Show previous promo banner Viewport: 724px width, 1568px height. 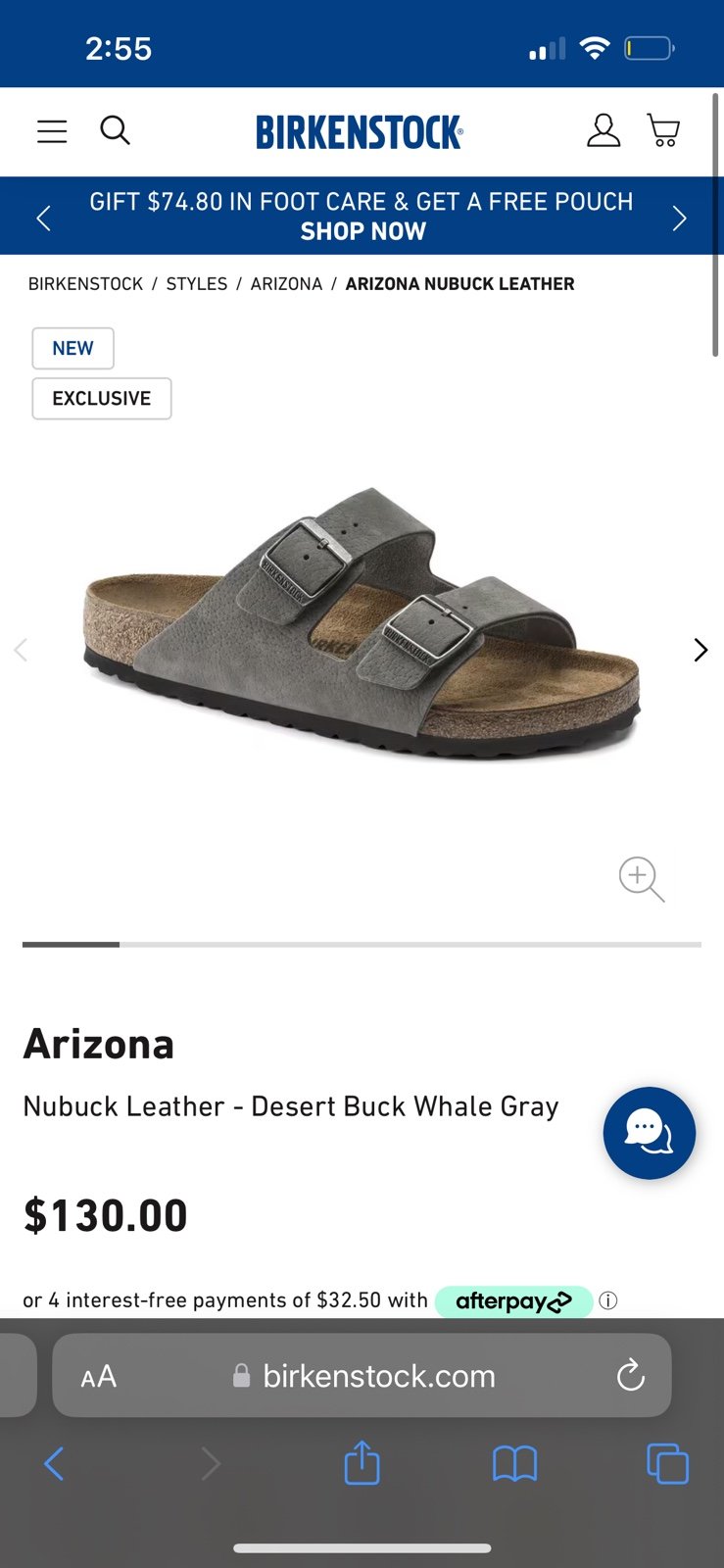click(x=43, y=218)
